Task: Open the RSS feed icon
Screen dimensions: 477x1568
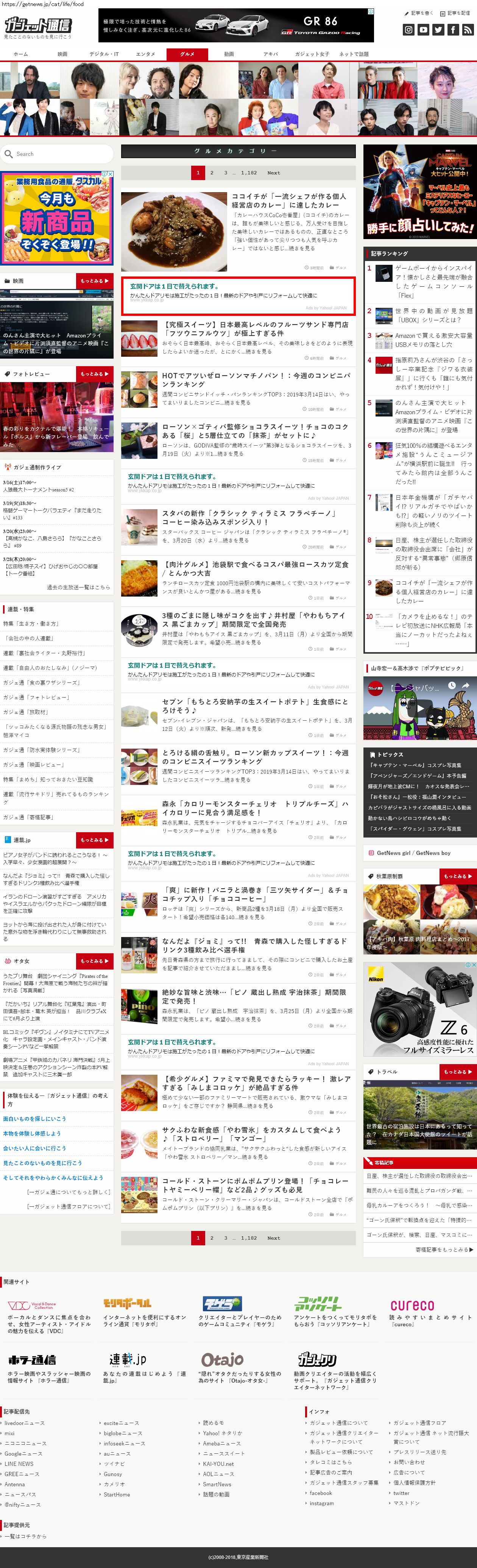Action: [x=468, y=29]
